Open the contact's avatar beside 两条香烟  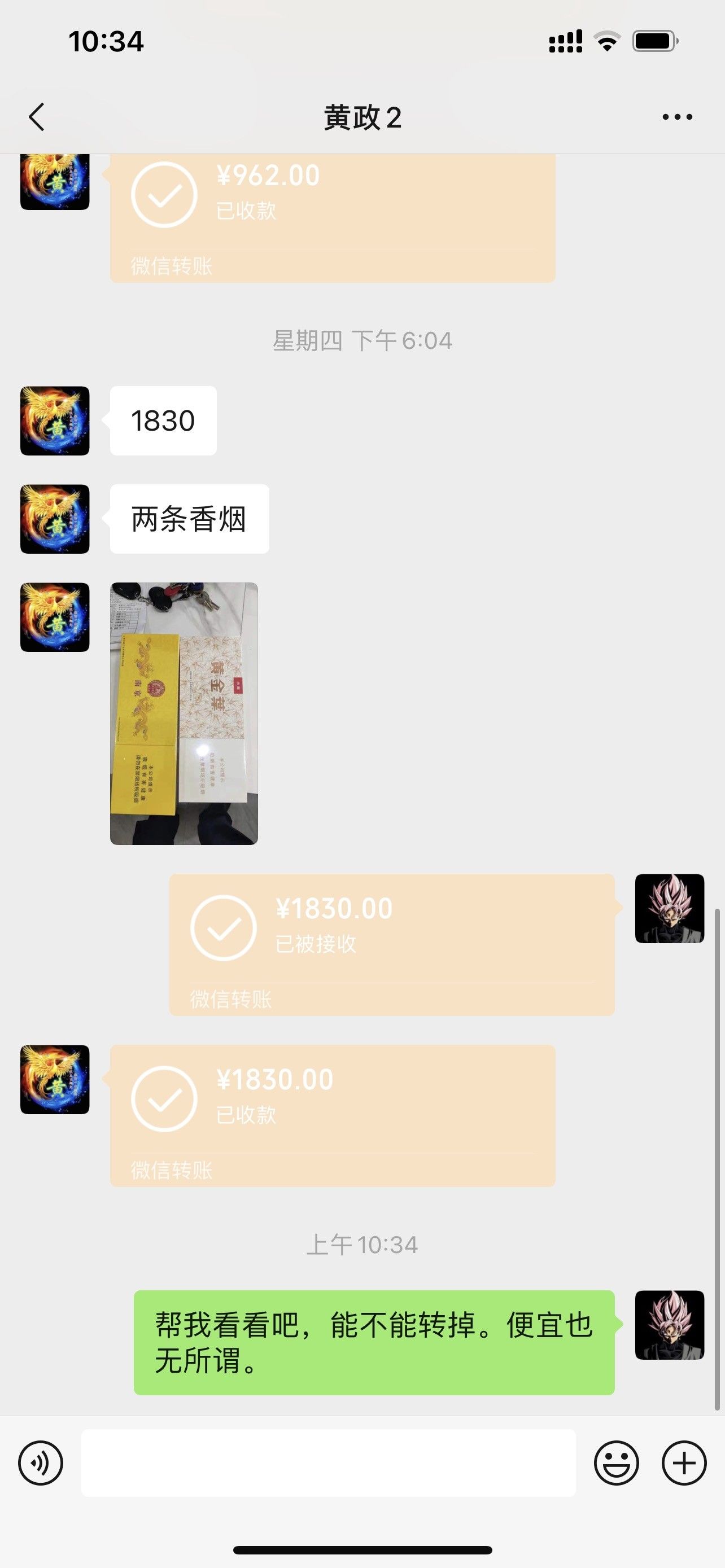tap(55, 519)
